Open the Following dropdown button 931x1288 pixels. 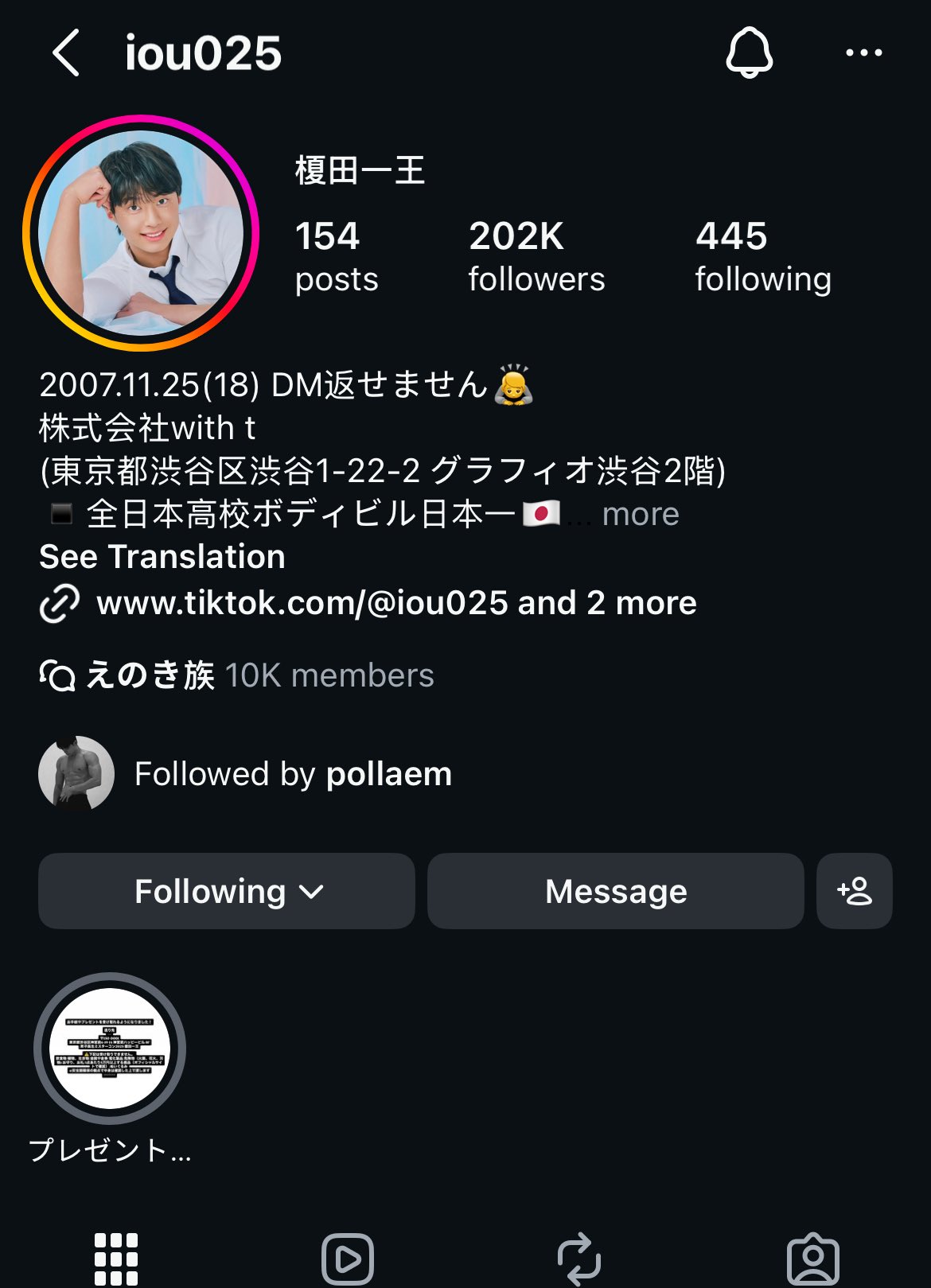(227, 891)
